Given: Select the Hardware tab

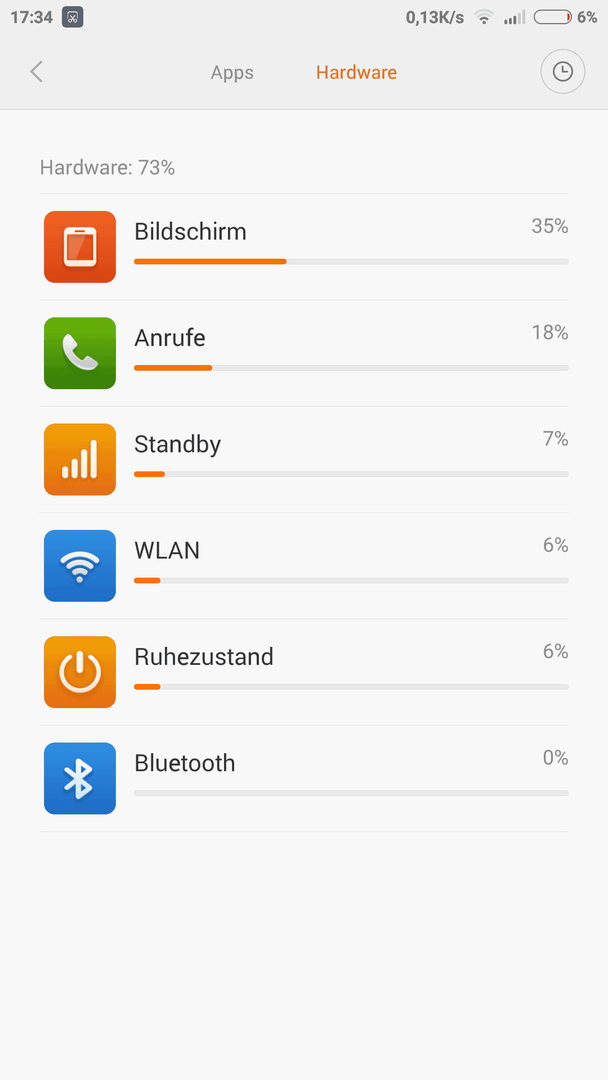Looking at the screenshot, I should (356, 72).
